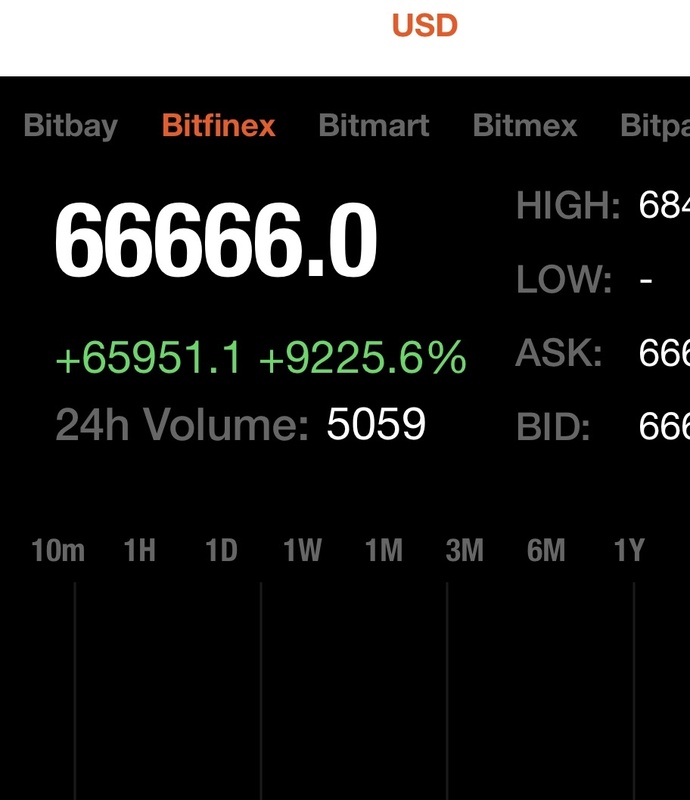690x800 pixels.
Task: Select the Bitfinex exchange tab
Action: pos(218,126)
